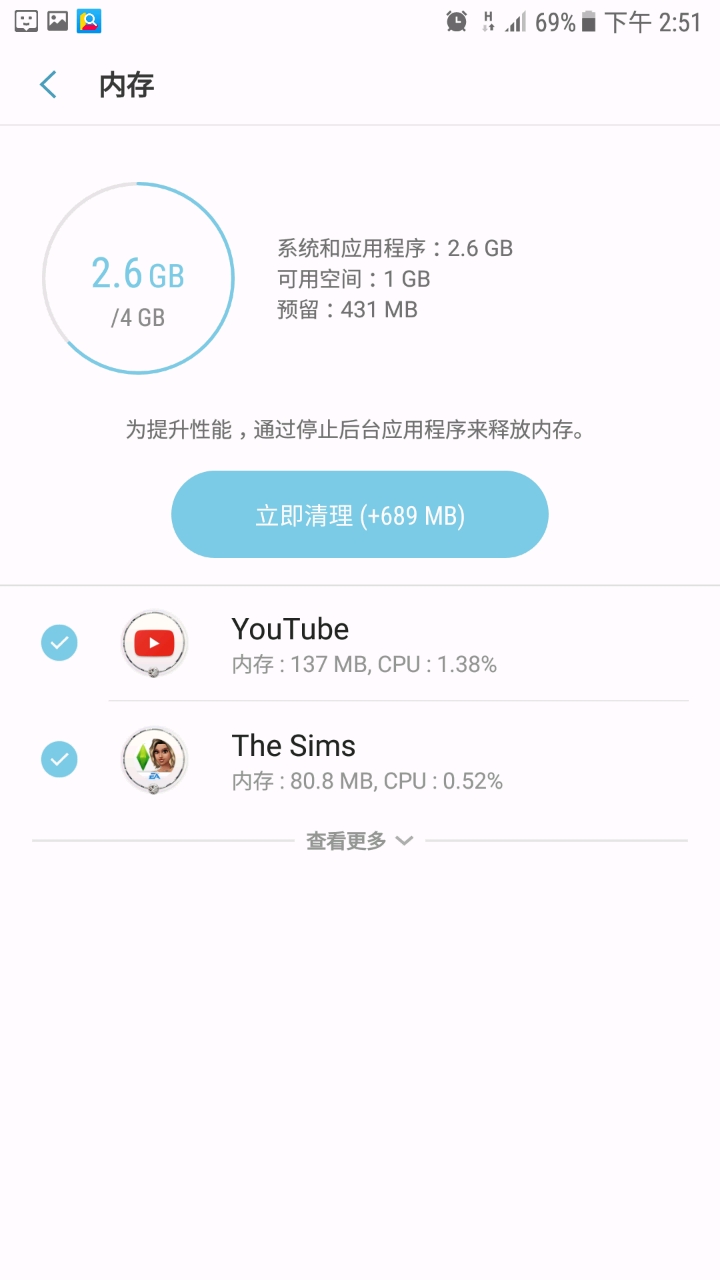Uncheck the YouTube checkbox

pyautogui.click(x=59, y=643)
